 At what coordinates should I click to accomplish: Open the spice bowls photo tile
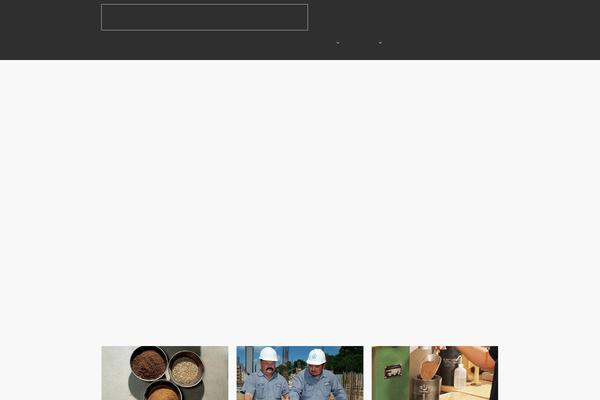(164, 373)
